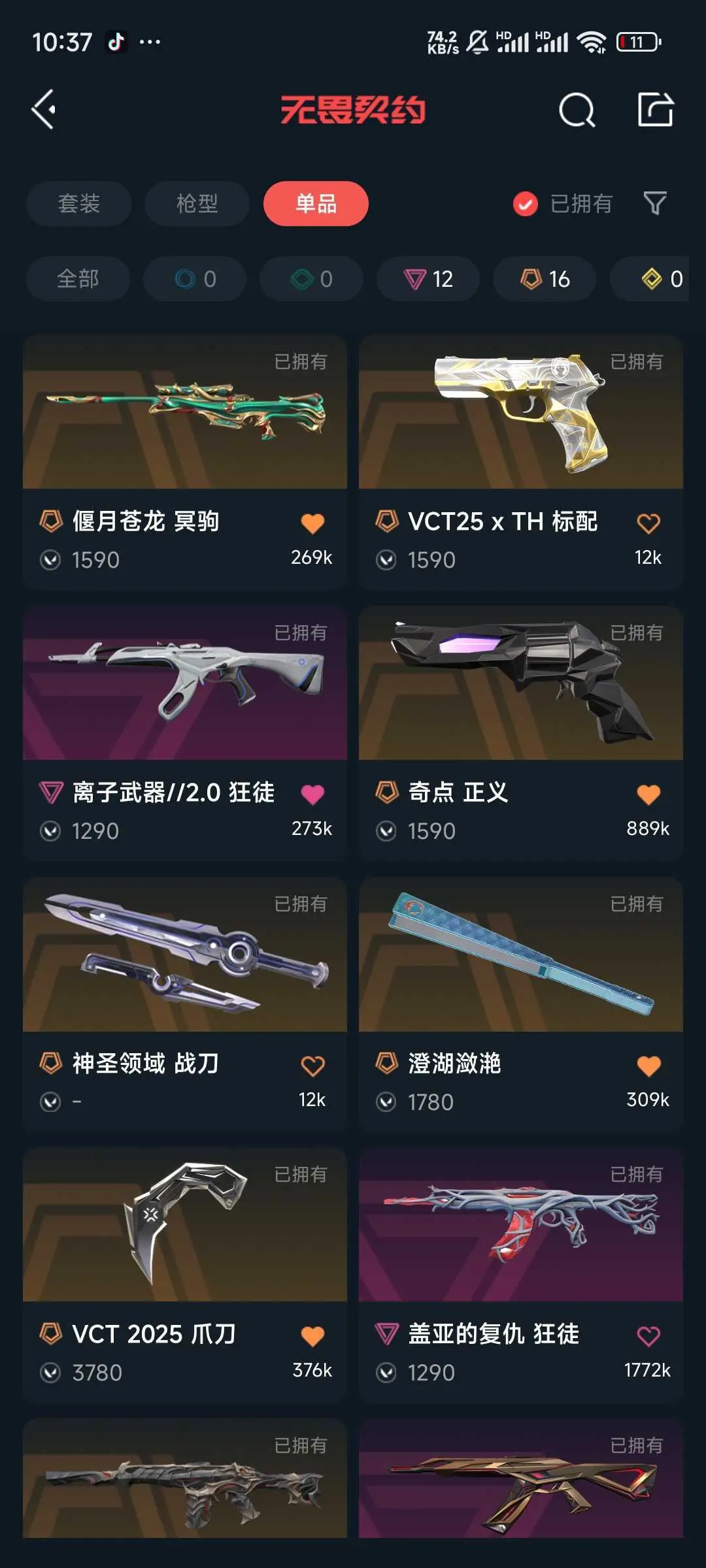Select the 全部 tier chip

[x=78, y=279]
